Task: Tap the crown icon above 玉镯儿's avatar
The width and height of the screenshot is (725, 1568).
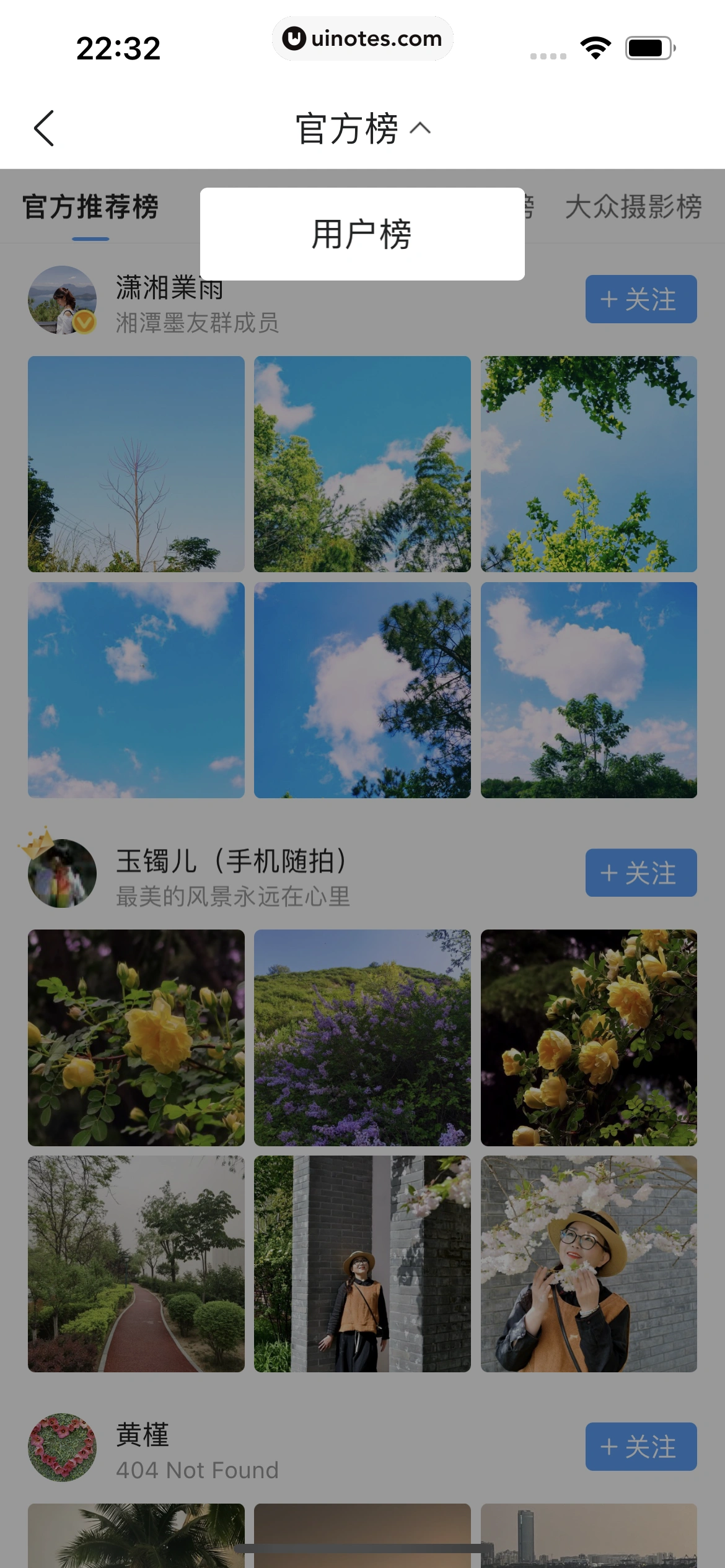Action: point(39,842)
